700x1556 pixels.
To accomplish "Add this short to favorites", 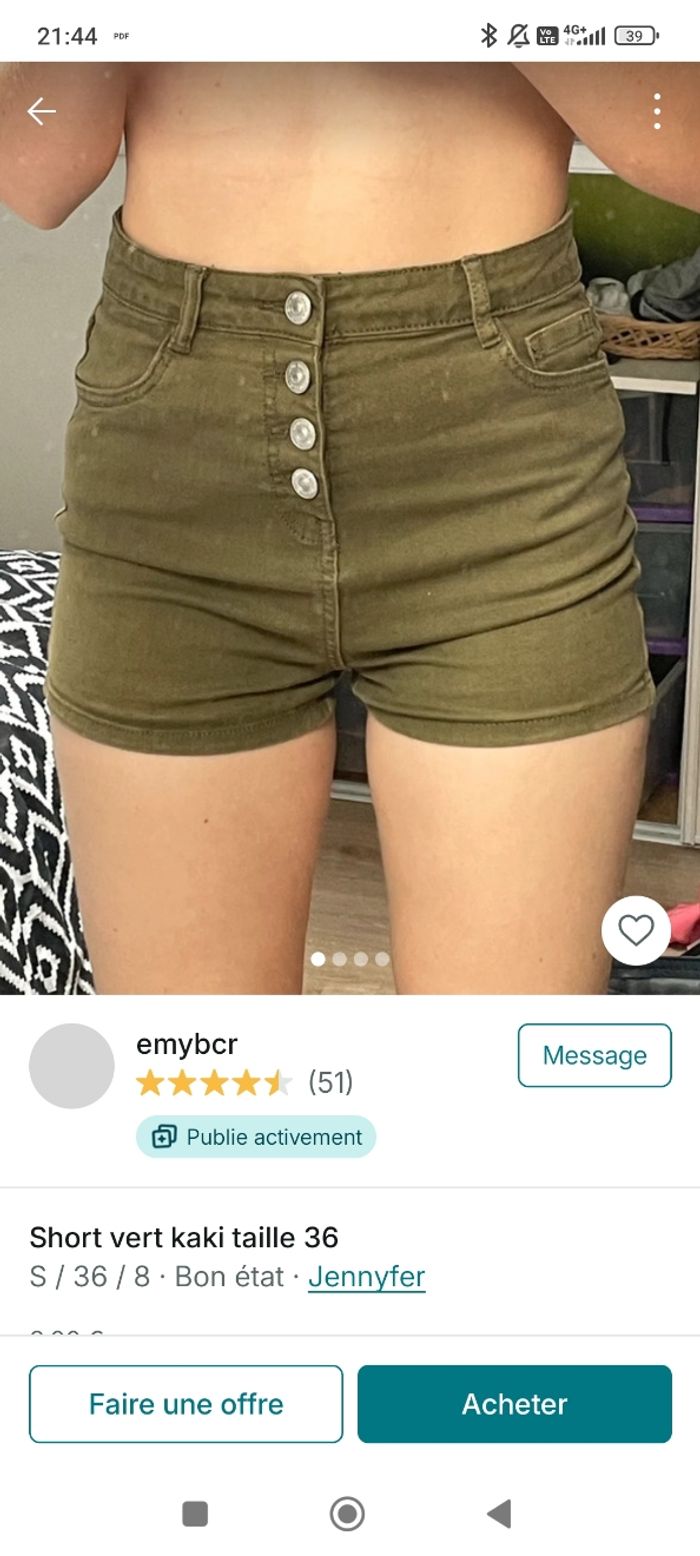I will pos(635,930).
